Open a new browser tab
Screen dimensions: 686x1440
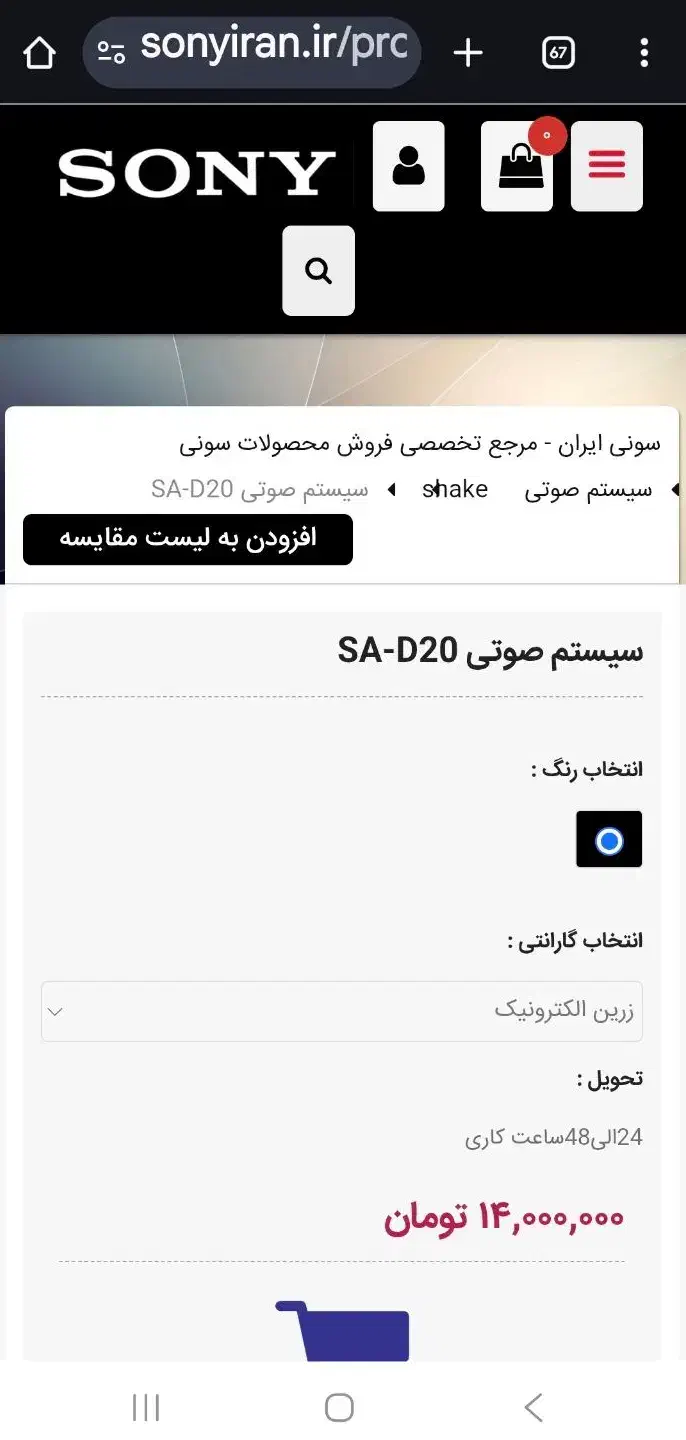pos(467,52)
